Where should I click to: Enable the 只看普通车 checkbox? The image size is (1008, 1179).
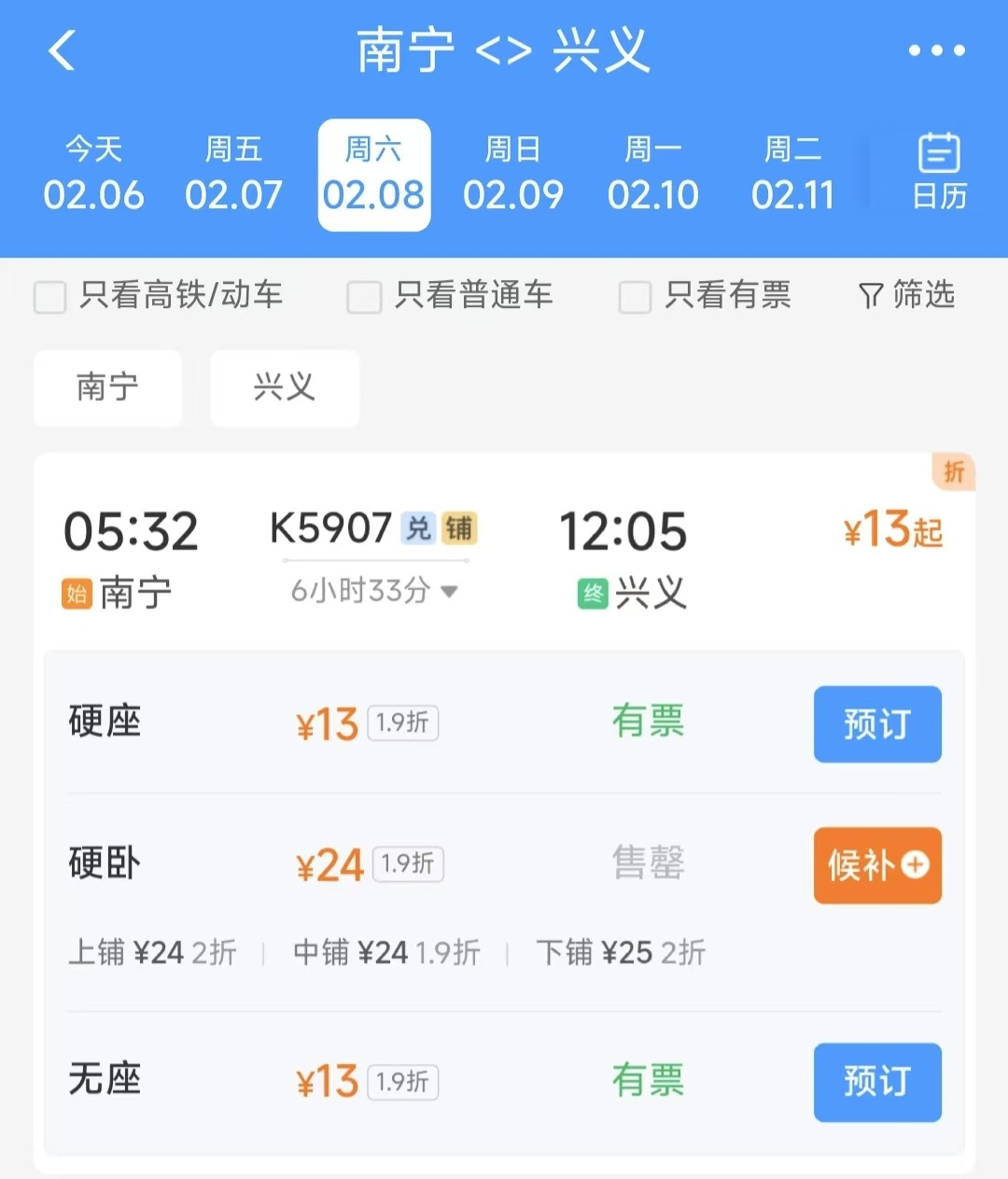(364, 297)
